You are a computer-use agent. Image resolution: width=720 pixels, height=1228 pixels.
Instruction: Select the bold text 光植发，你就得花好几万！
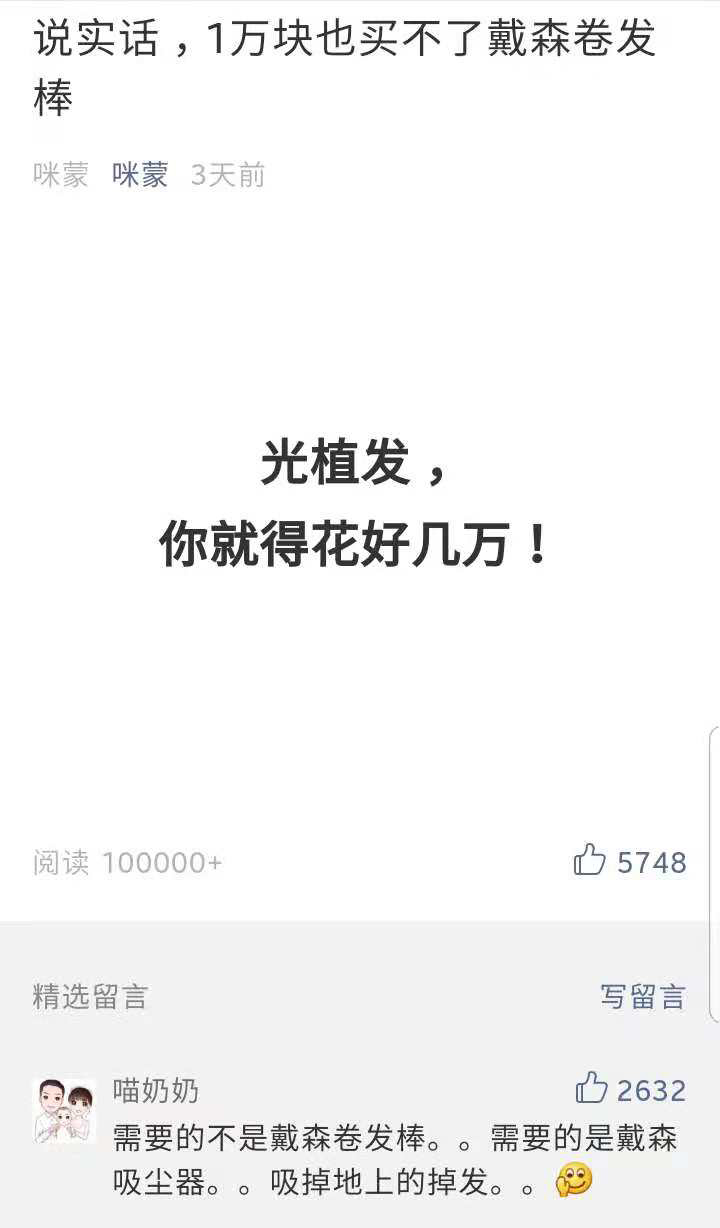click(360, 507)
